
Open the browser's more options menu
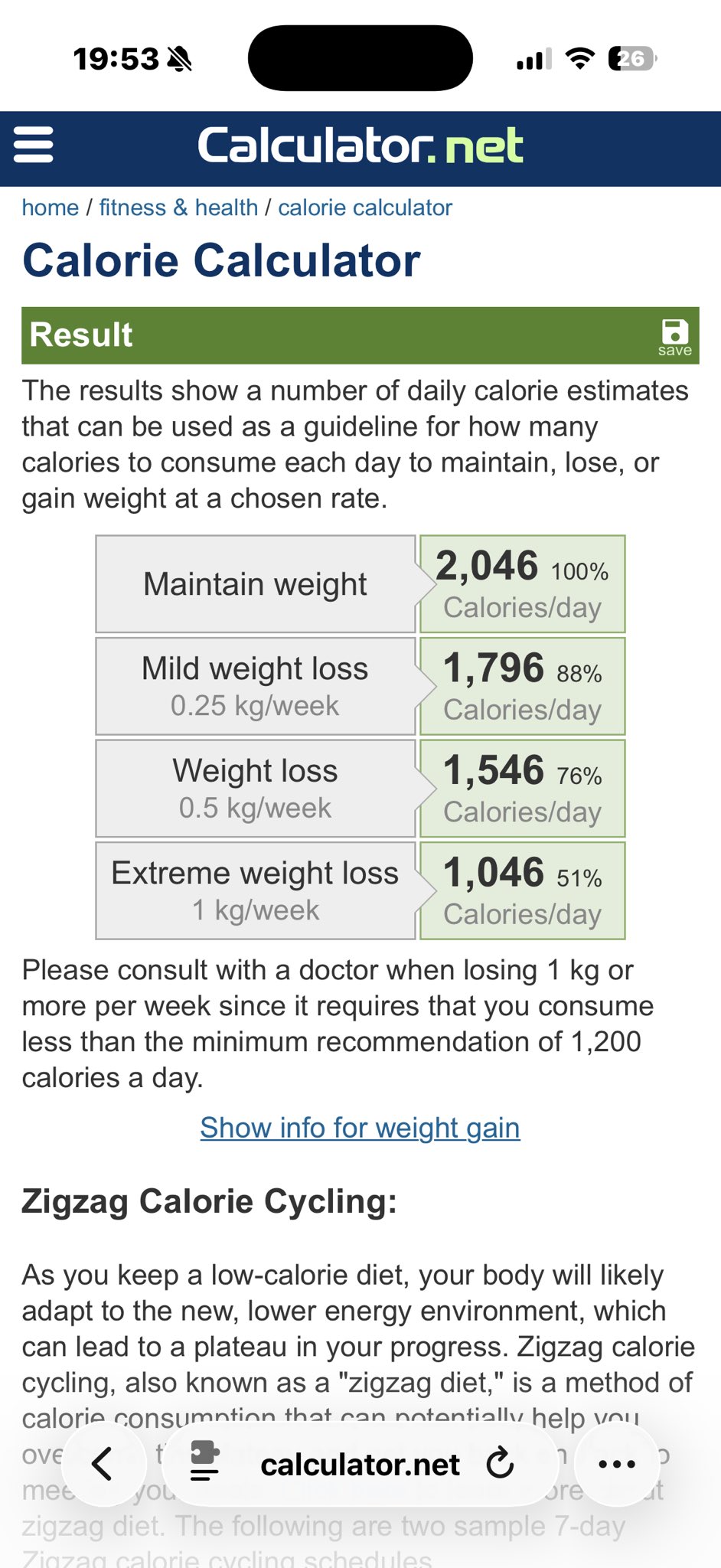(x=617, y=1465)
